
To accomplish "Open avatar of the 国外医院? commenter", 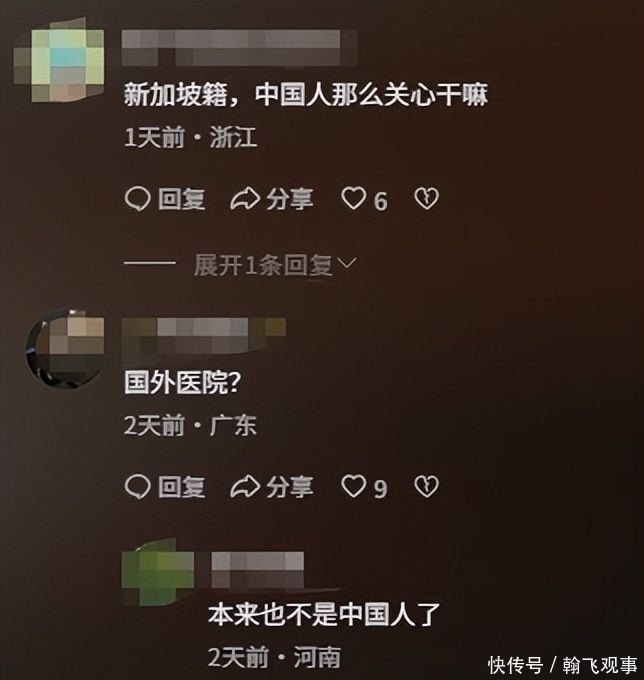I will pyautogui.click(x=66, y=349).
